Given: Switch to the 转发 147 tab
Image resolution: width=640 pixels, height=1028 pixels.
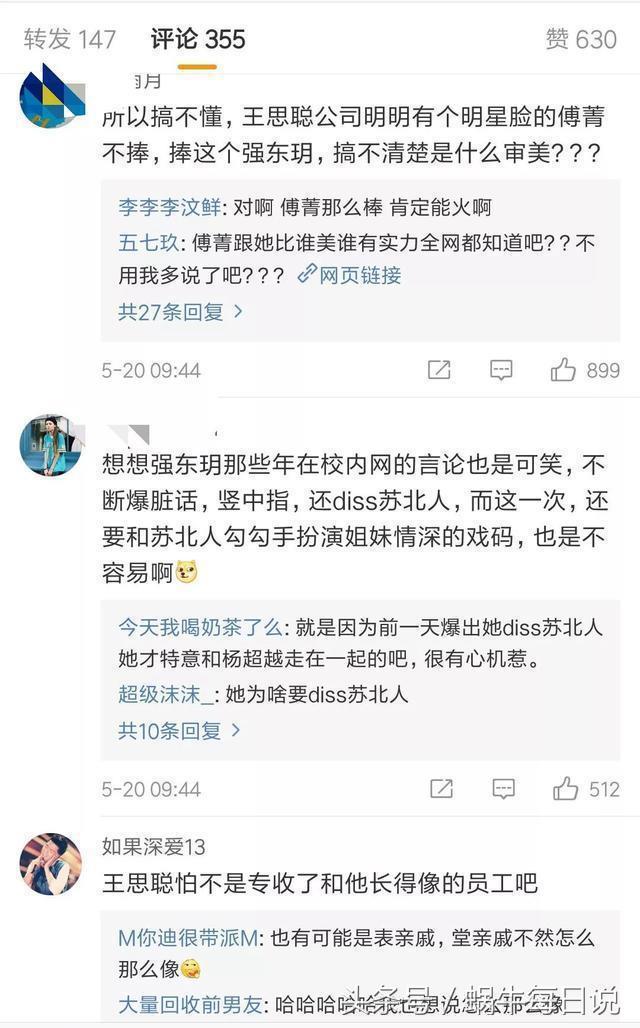Looking at the screenshot, I should [70, 39].
